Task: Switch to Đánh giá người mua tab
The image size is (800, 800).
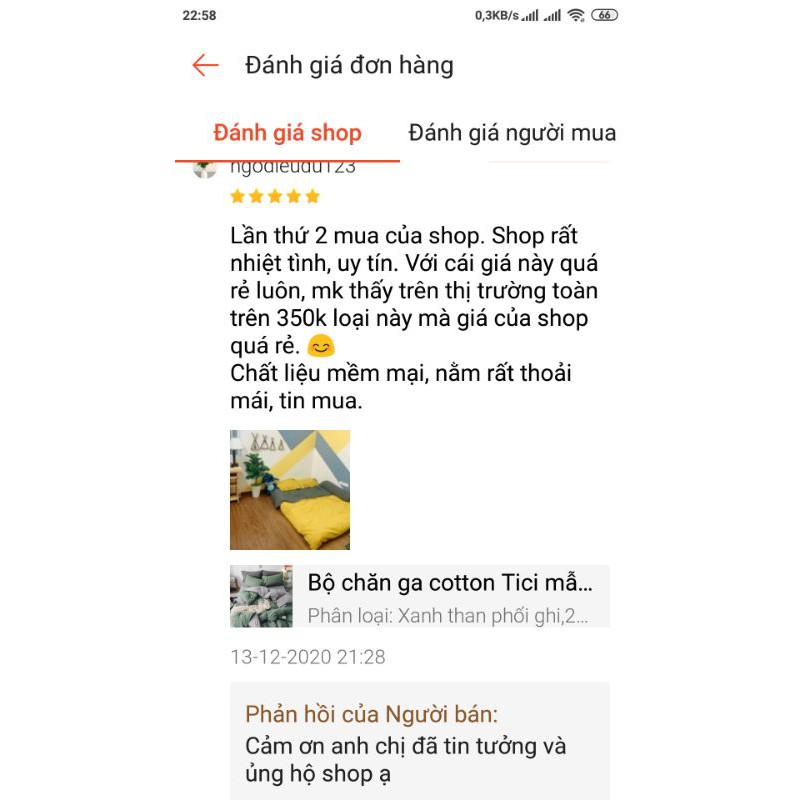Action: click(x=512, y=133)
